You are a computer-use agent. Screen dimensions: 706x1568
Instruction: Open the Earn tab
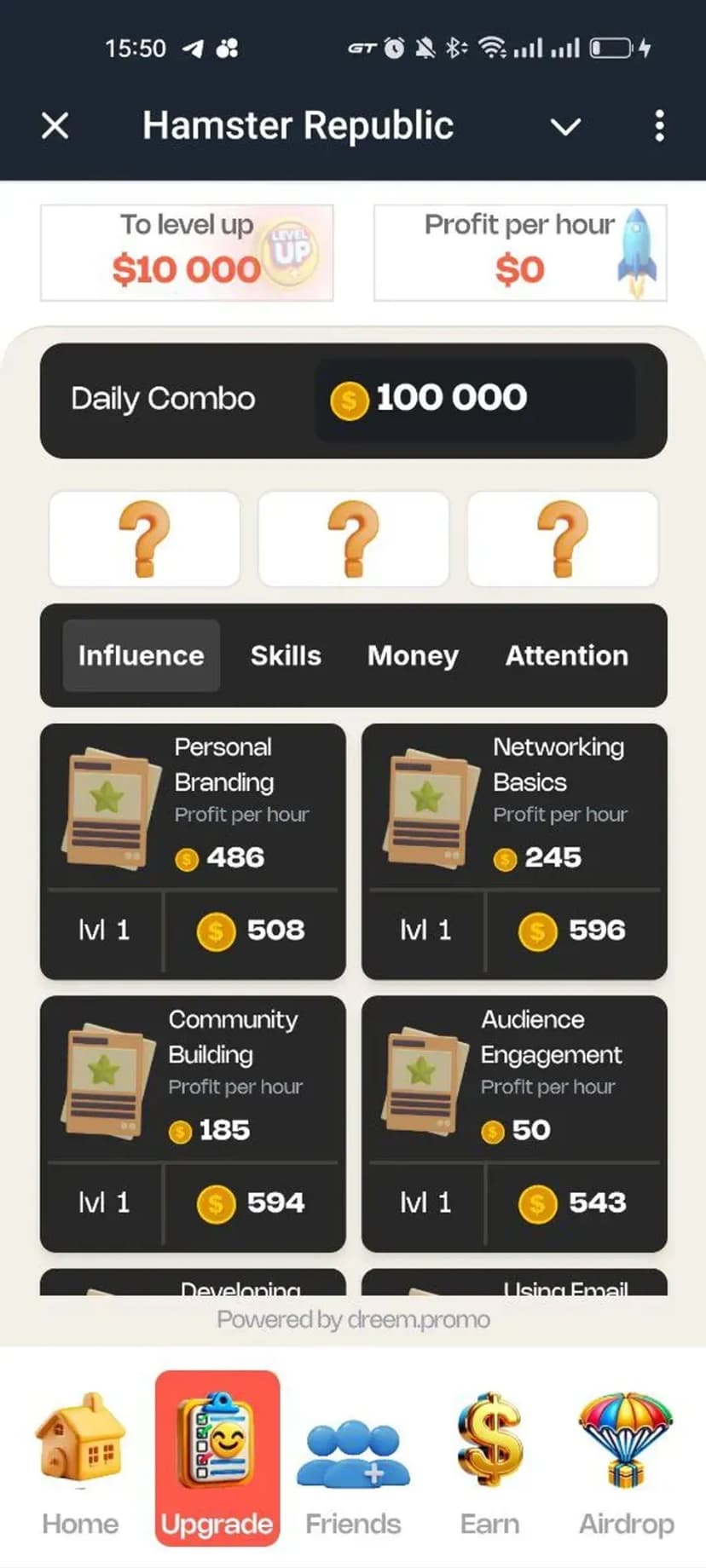489,1459
